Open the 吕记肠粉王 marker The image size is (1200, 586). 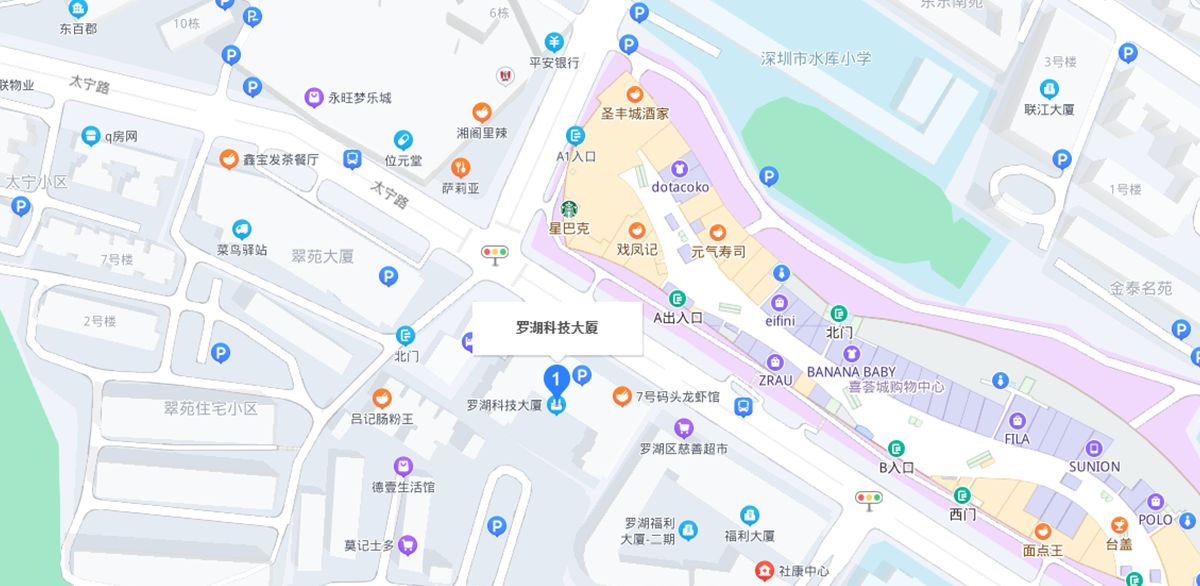coord(381,398)
